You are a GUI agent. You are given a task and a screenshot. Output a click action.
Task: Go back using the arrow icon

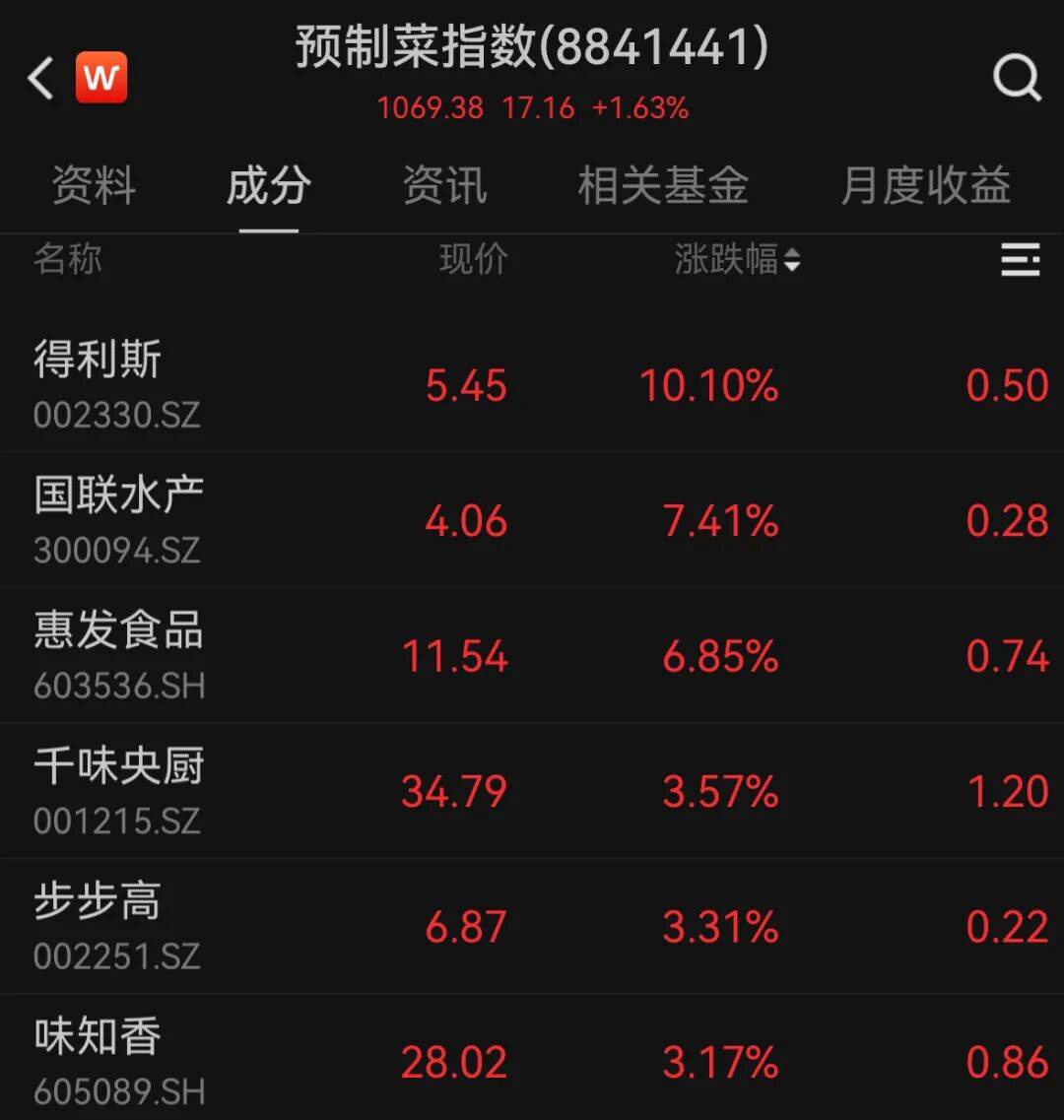pos(41,78)
